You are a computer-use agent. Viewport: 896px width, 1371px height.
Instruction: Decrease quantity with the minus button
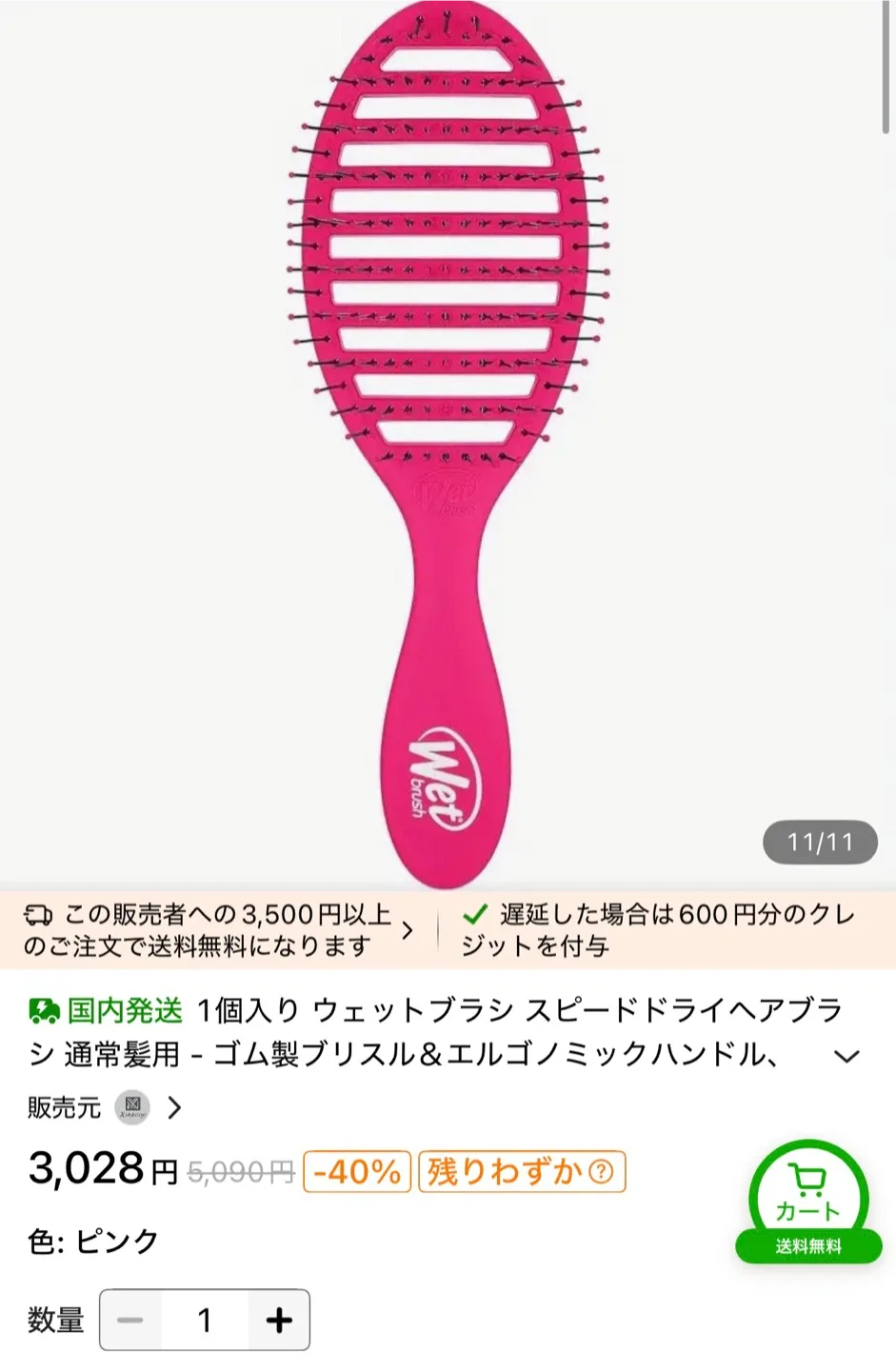tap(130, 1320)
